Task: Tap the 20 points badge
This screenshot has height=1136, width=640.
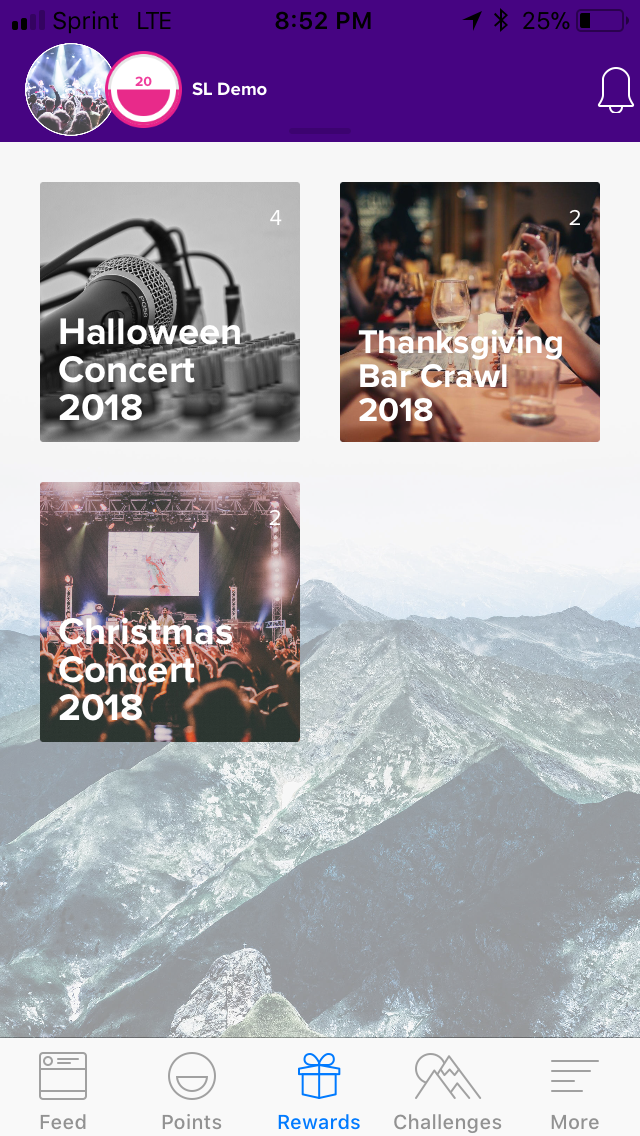Action: click(x=143, y=90)
